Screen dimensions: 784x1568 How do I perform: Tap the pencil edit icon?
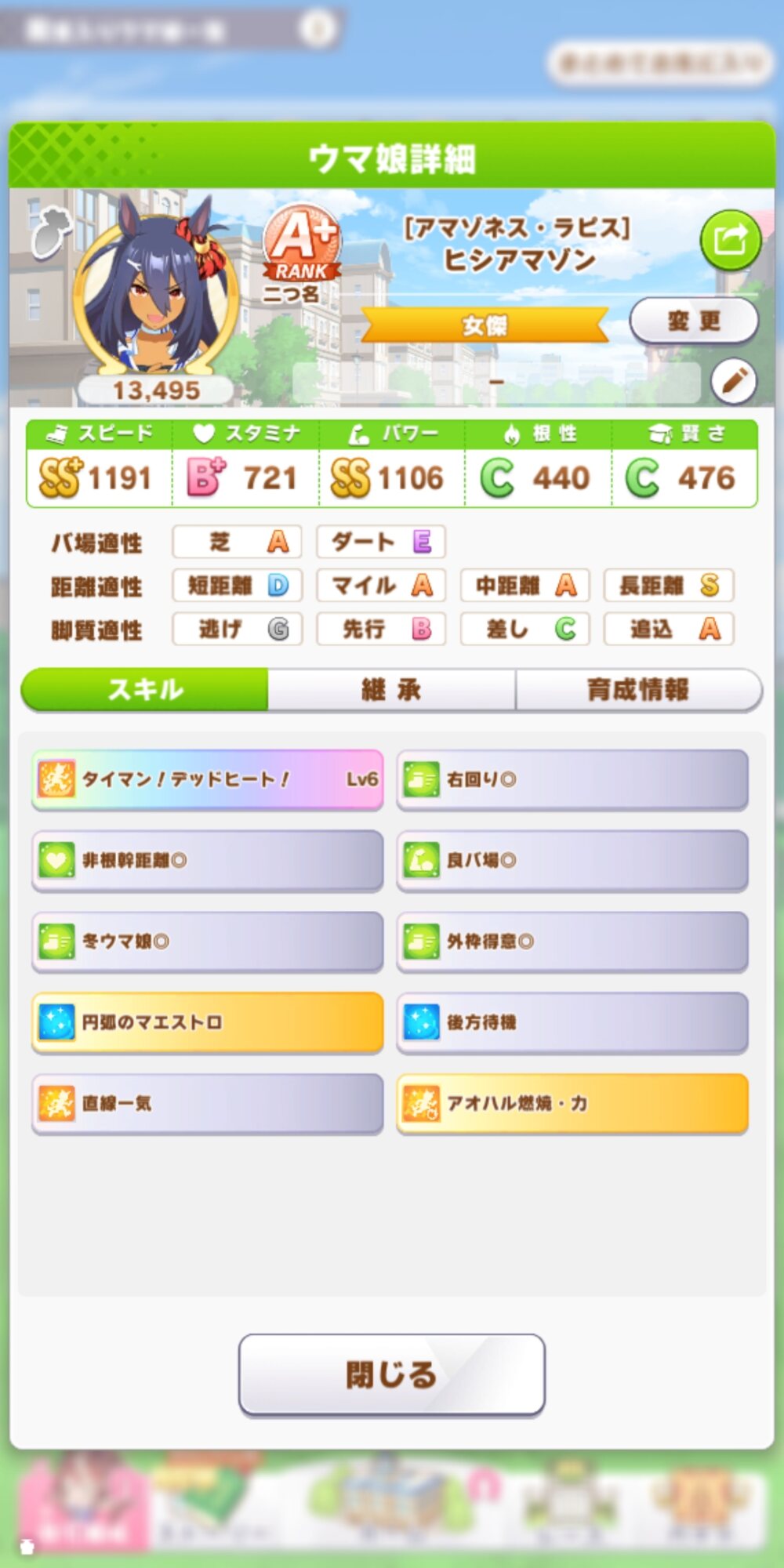[x=733, y=382]
